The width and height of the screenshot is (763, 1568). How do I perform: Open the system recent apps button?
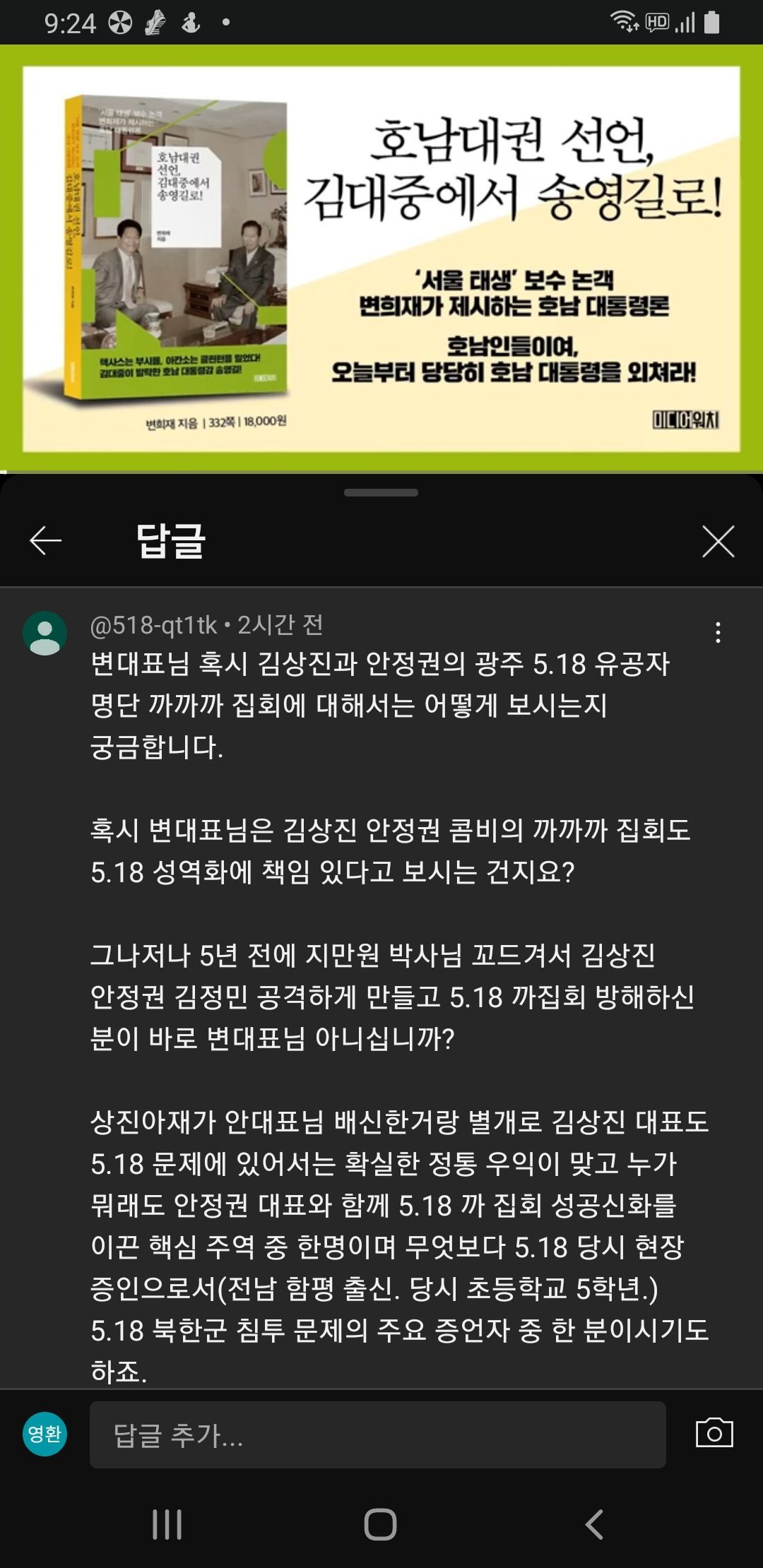click(x=167, y=1524)
